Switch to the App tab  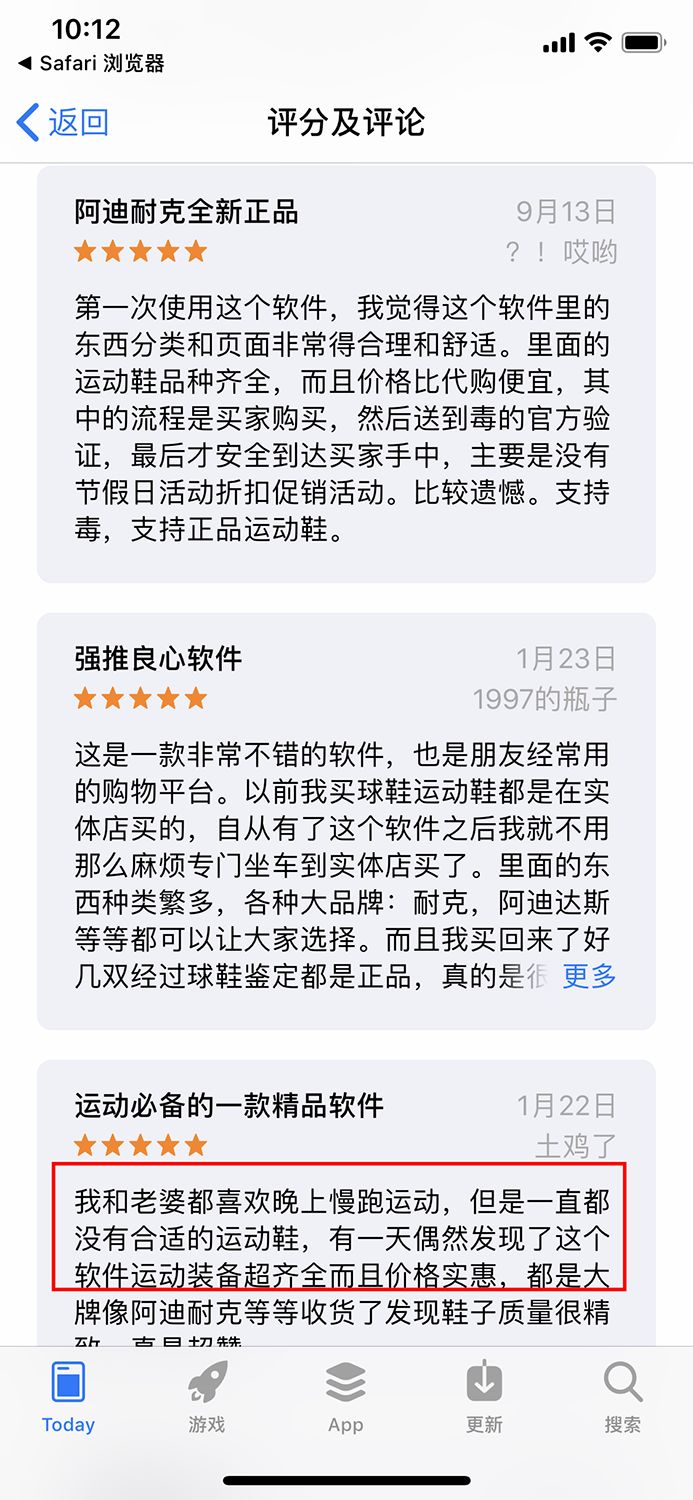pos(346,1397)
